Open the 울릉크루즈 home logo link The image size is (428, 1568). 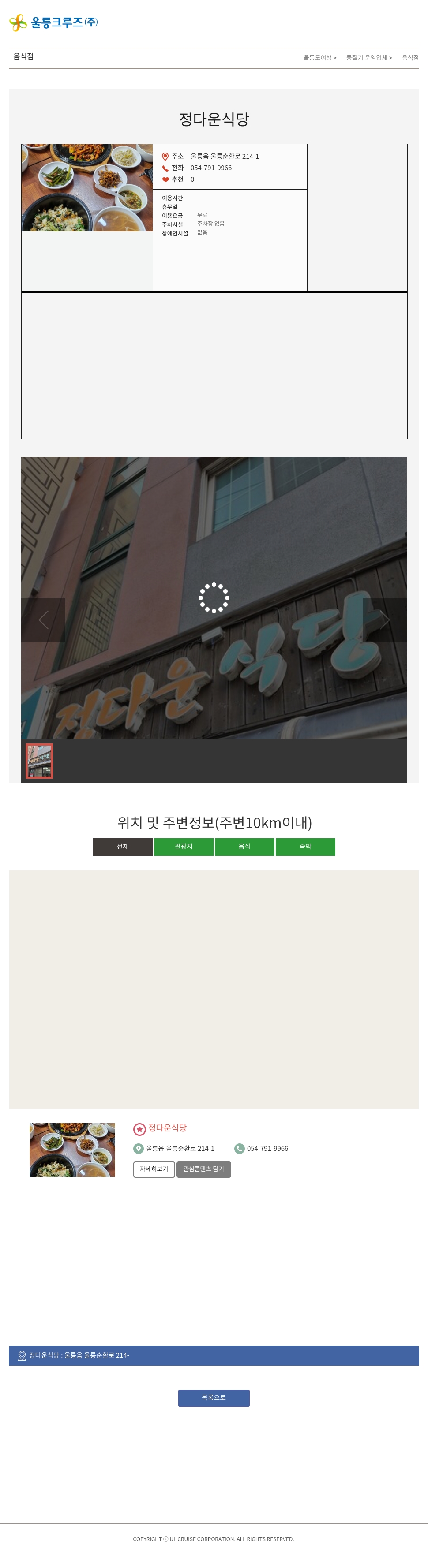pos(53,22)
